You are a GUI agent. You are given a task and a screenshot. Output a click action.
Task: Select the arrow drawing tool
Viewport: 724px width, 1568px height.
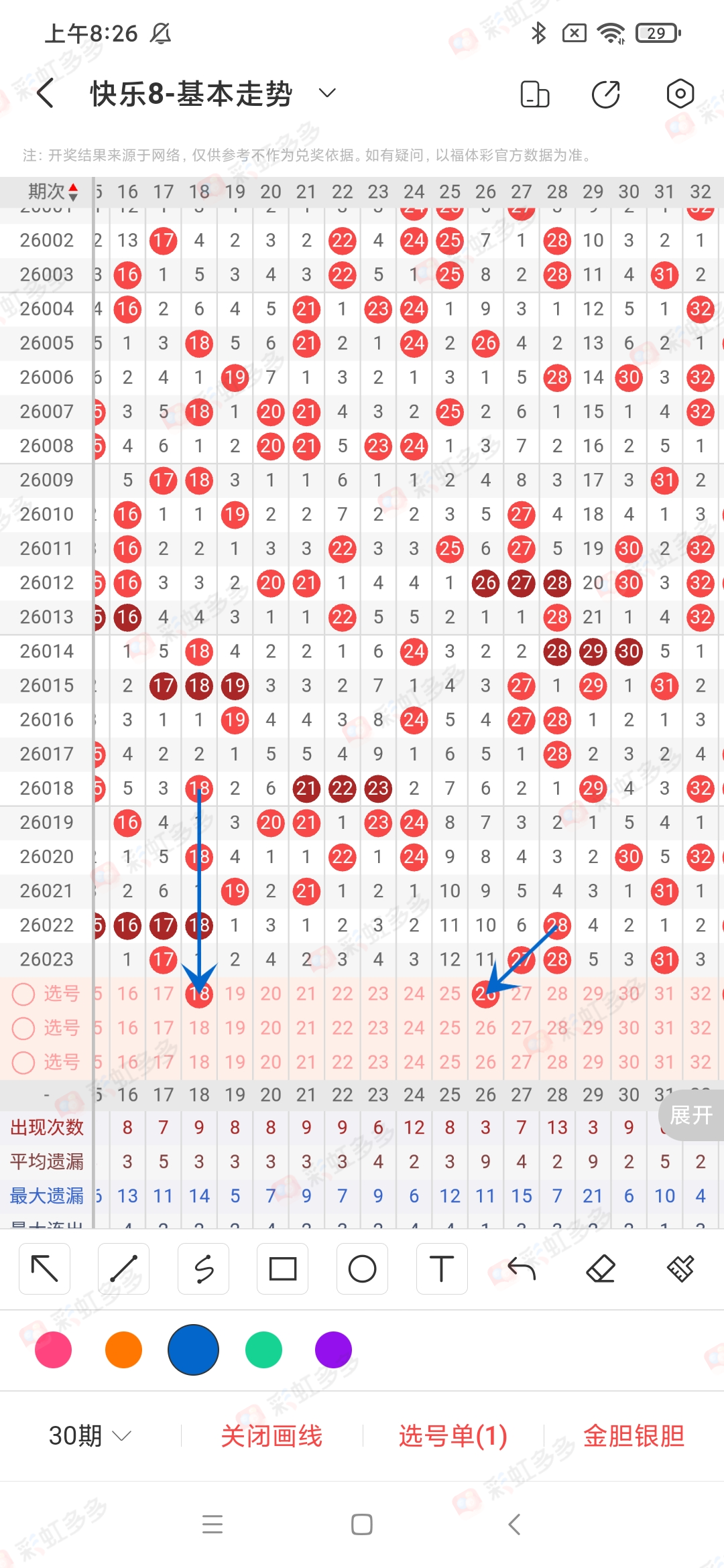(44, 1268)
